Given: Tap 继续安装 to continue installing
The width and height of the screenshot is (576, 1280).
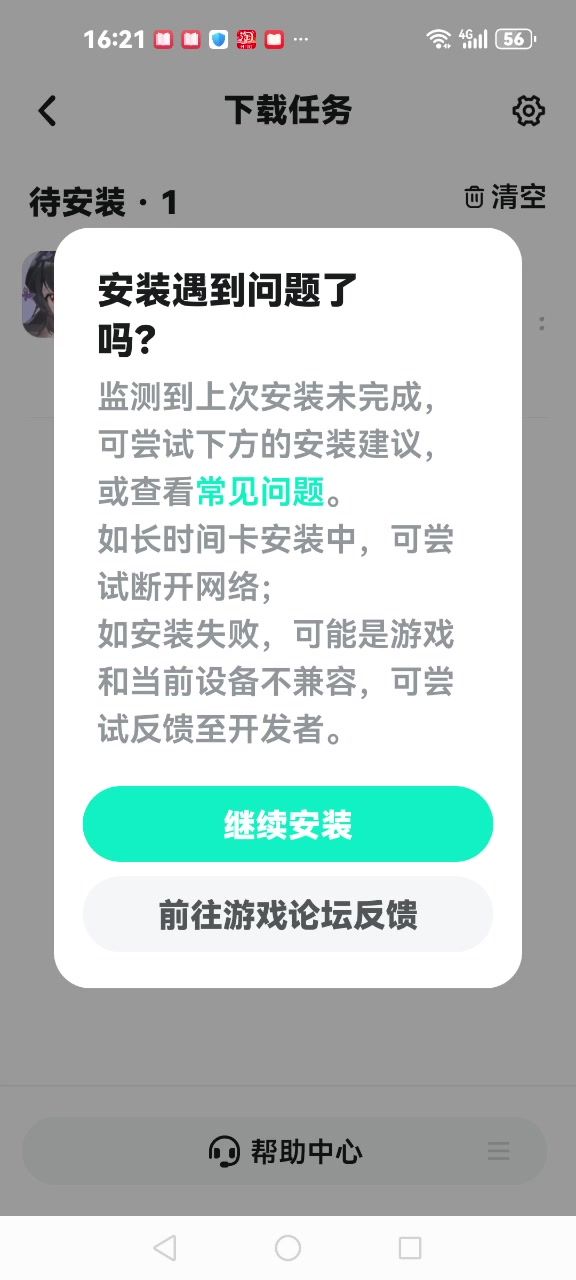Looking at the screenshot, I should point(288,824).
